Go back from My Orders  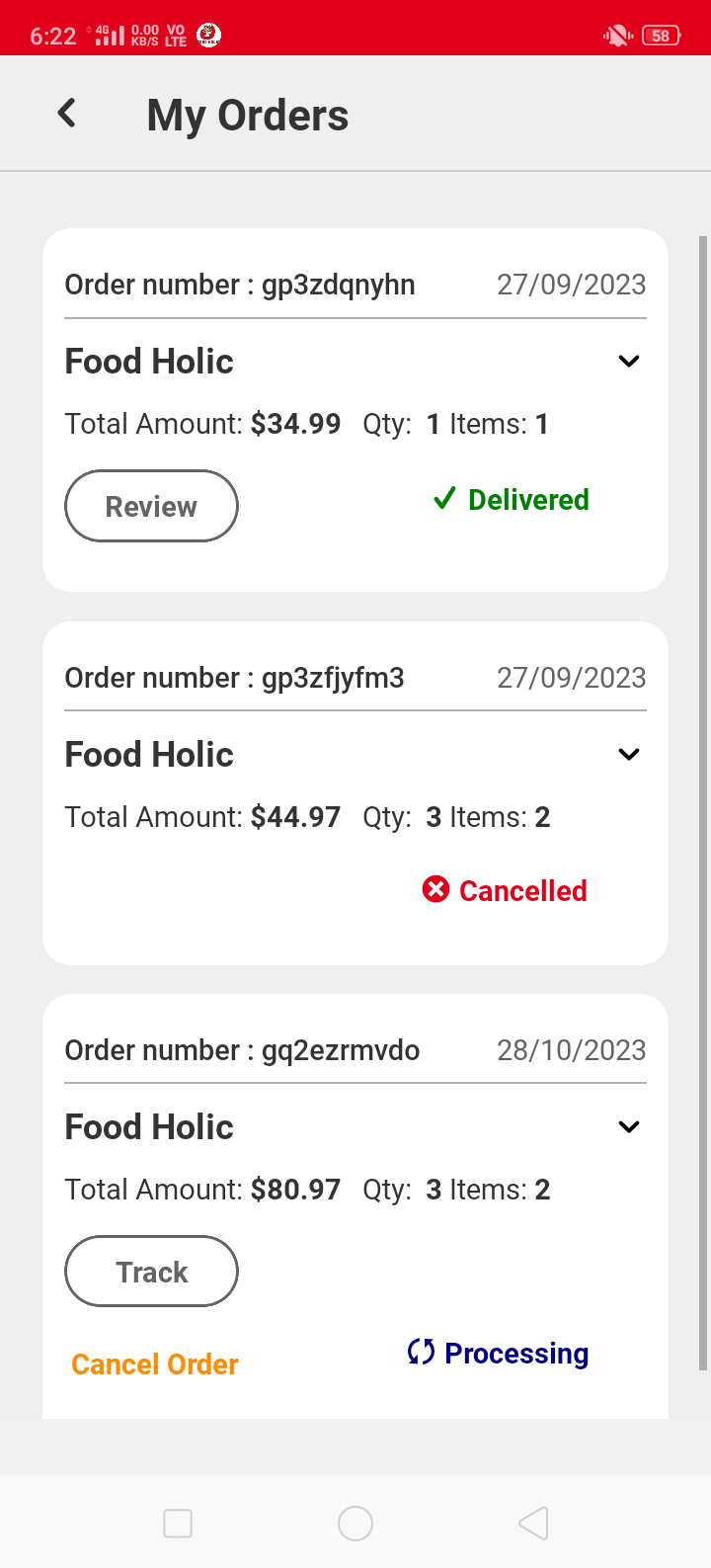click(67, 114)
